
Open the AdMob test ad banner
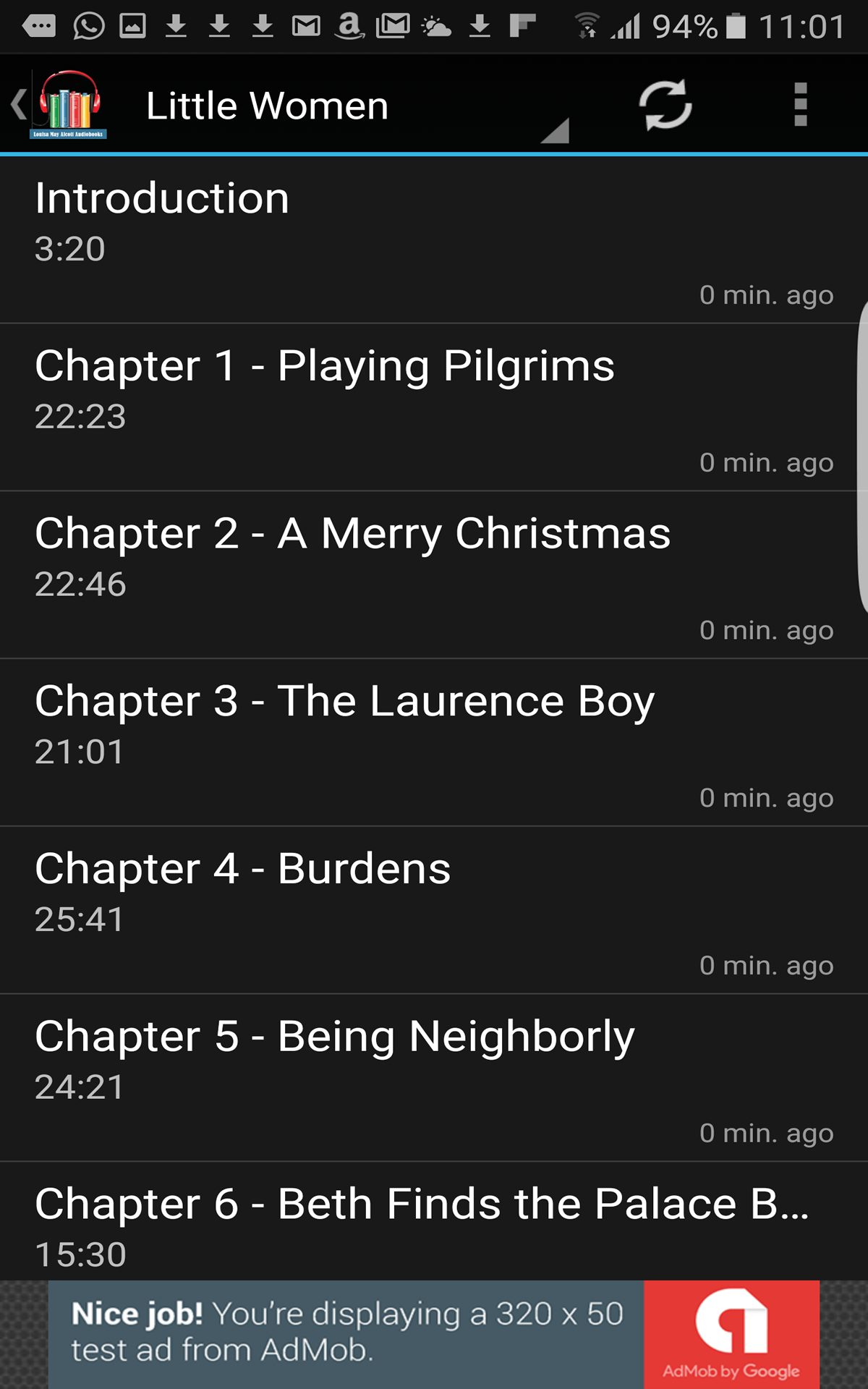434,1334
